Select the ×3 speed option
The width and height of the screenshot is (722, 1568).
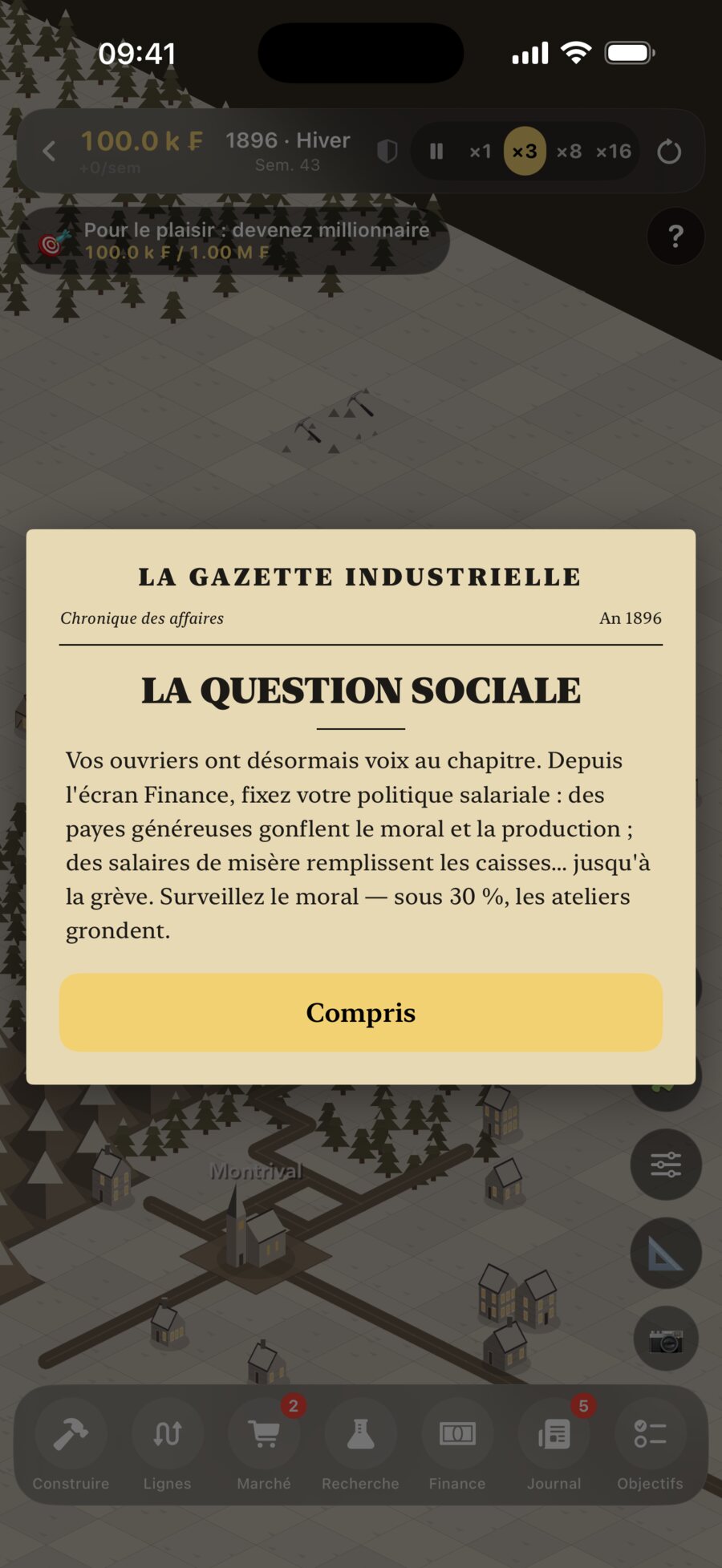point(525,151)
